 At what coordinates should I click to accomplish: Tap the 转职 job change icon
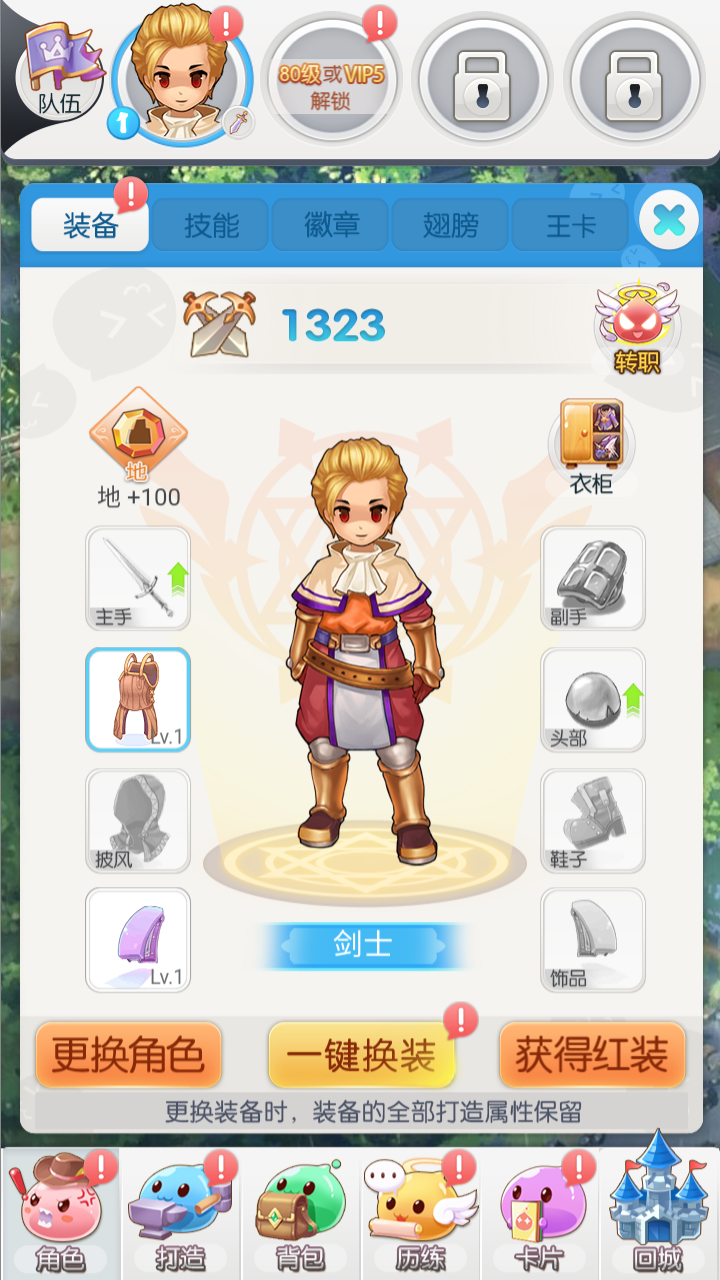click(x=637, y=331)
